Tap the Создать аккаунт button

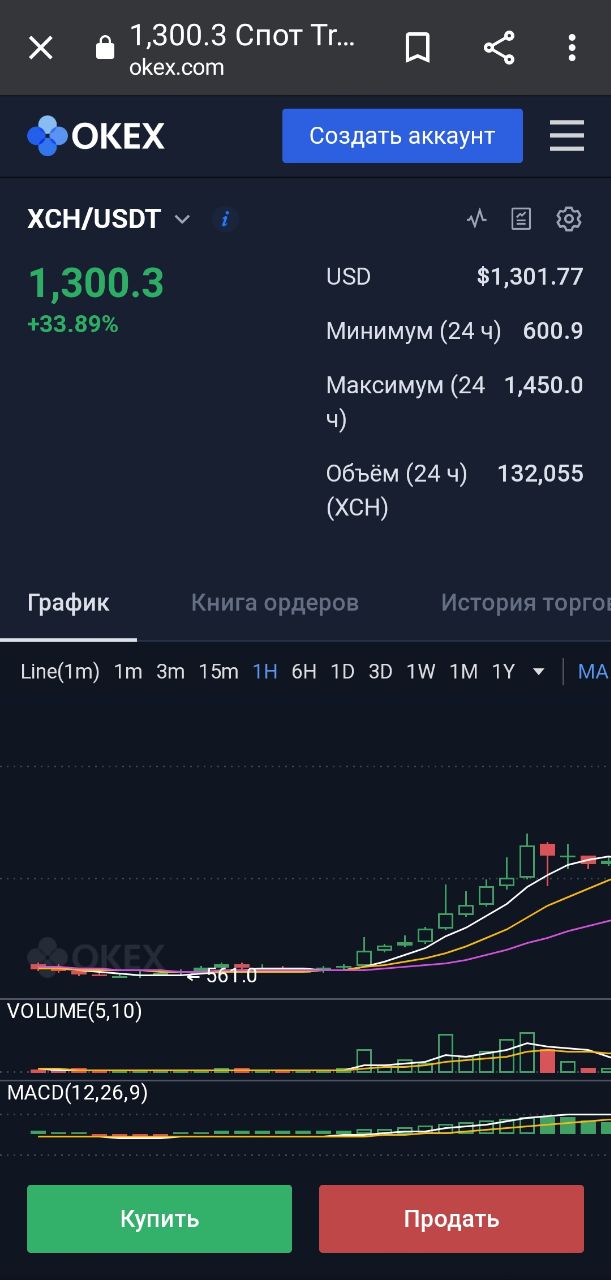click(x=402, y=136)
